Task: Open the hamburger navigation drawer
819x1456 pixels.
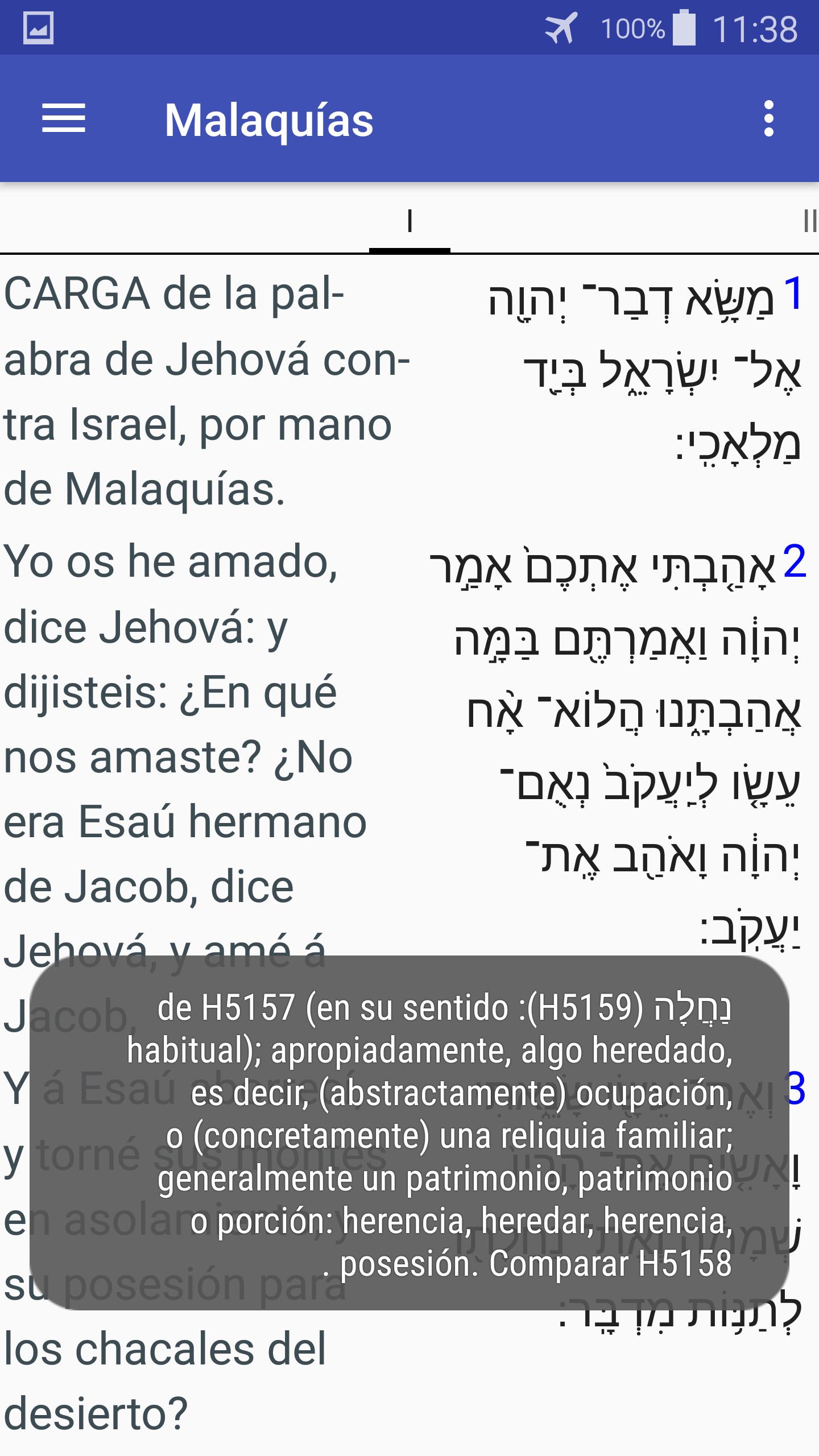Action: (x=64, y=119)
